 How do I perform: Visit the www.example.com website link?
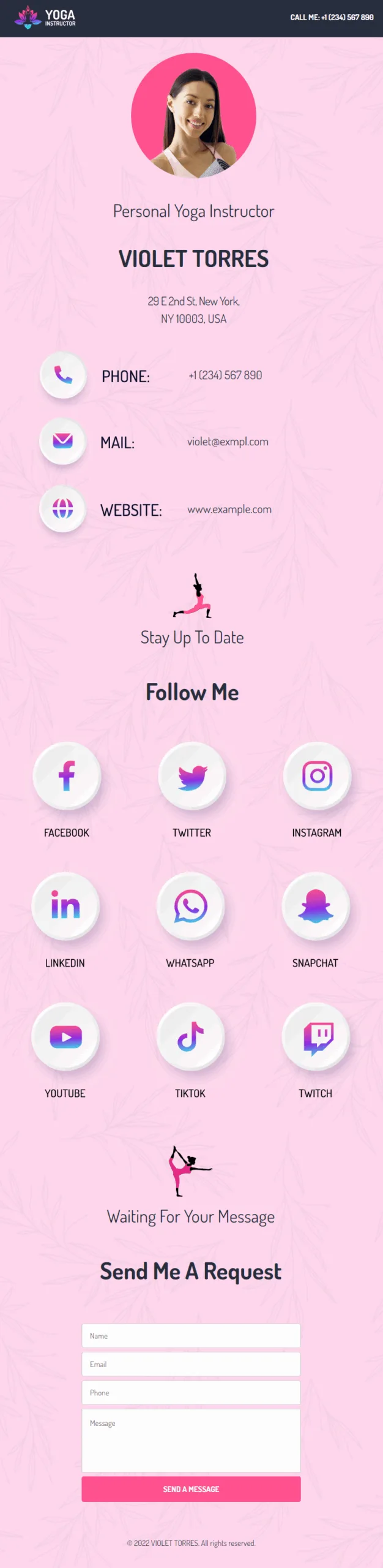229,509
